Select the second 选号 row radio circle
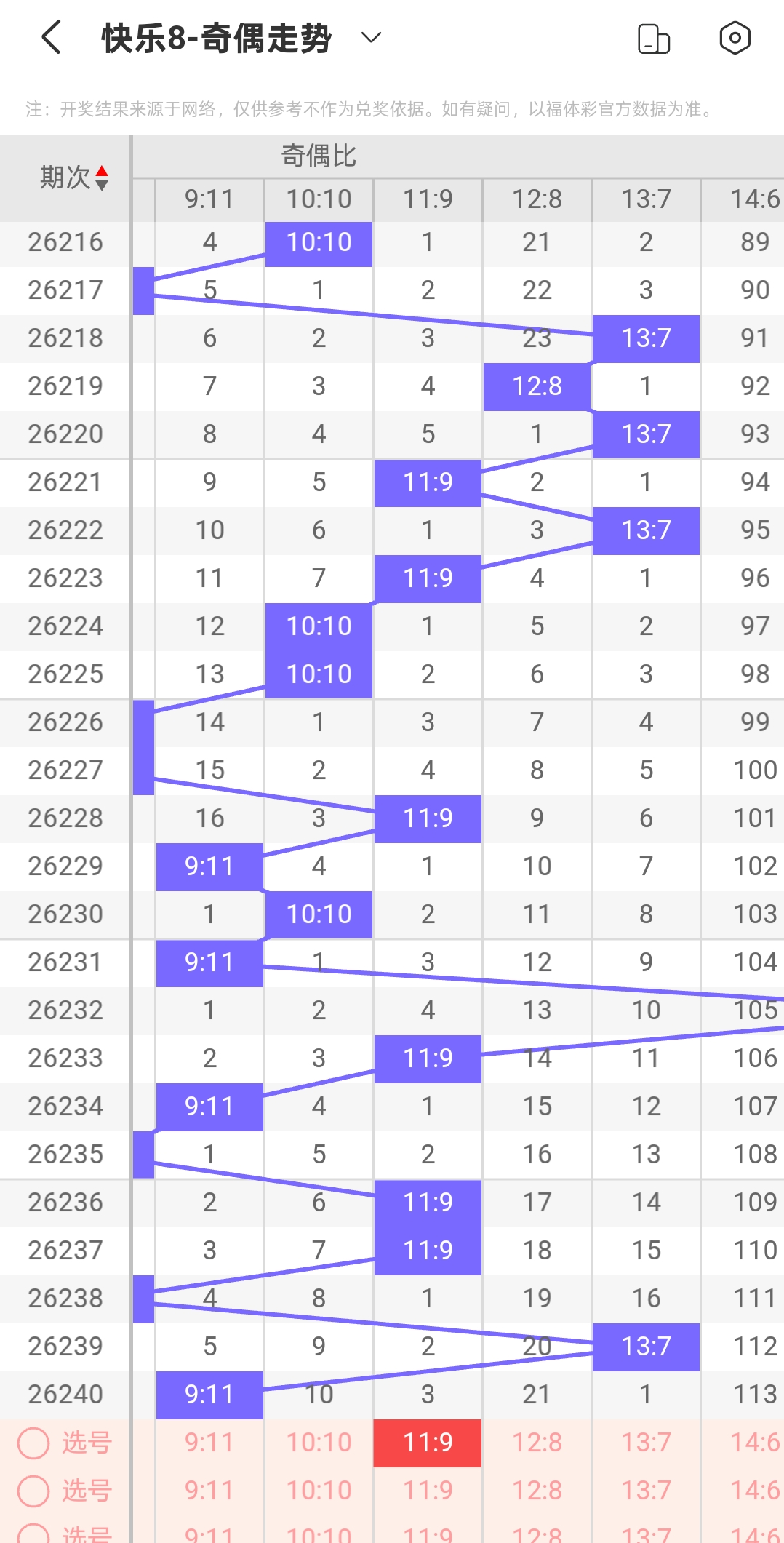 33,1491
